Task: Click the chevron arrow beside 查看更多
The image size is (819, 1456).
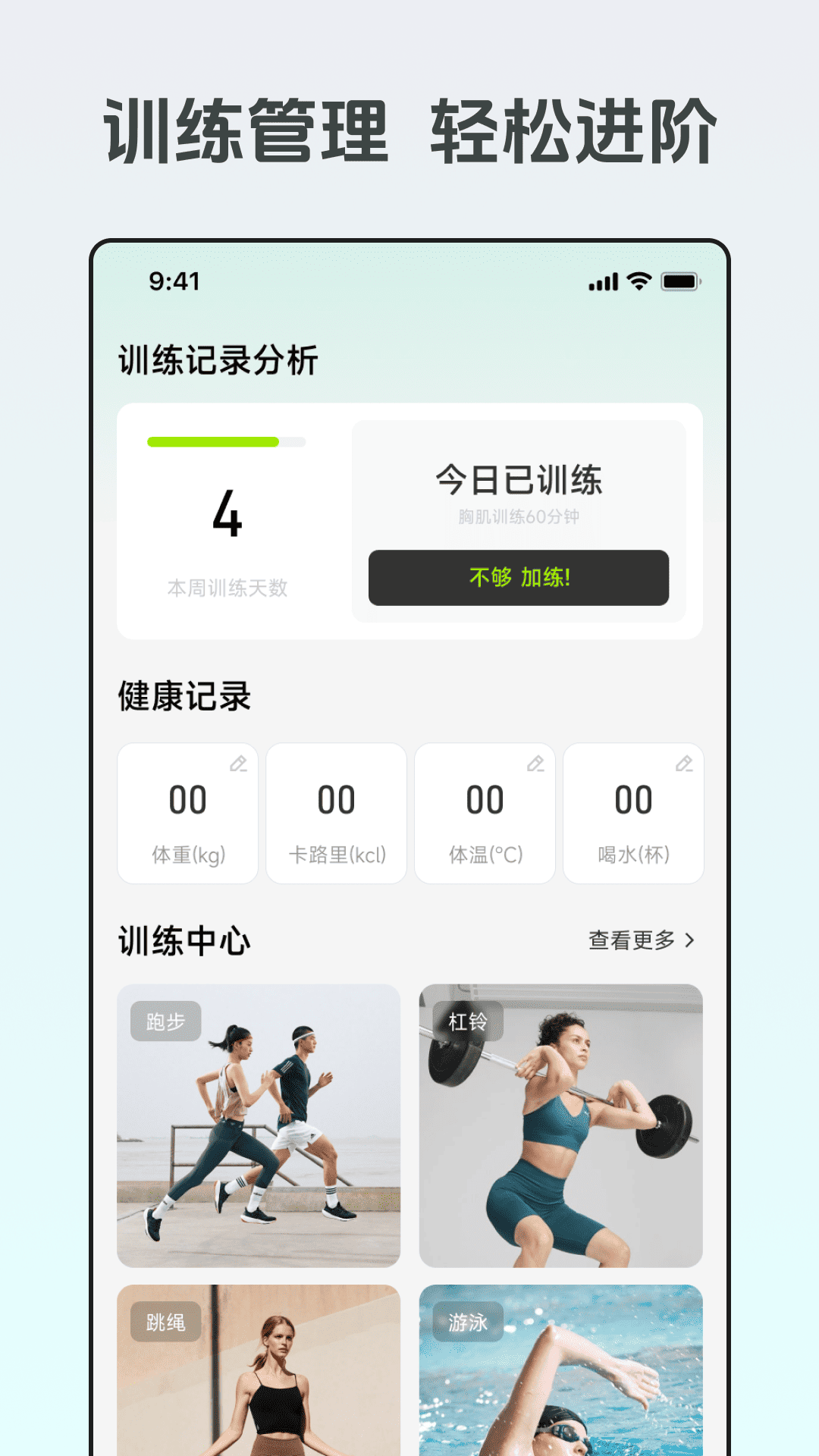Action: 691,939
